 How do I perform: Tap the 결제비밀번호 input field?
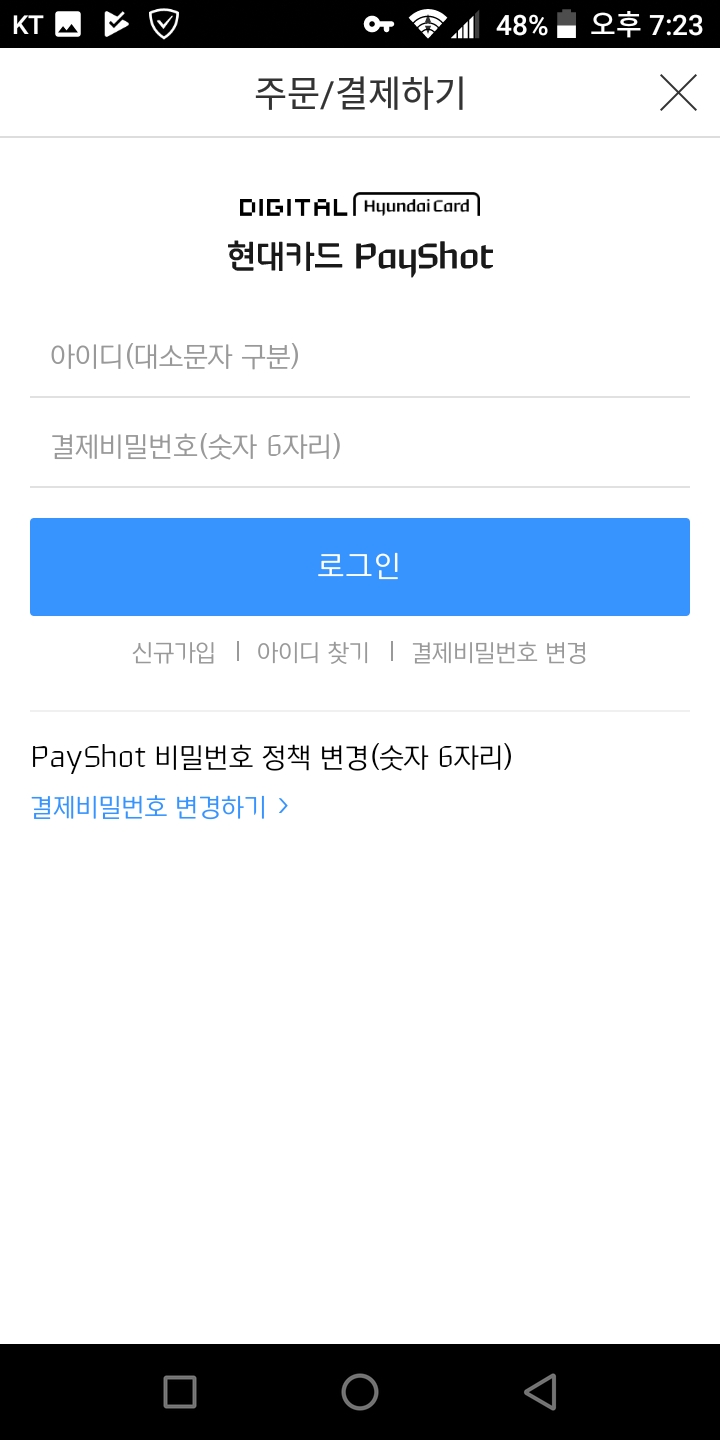click(x=360, y=446)
